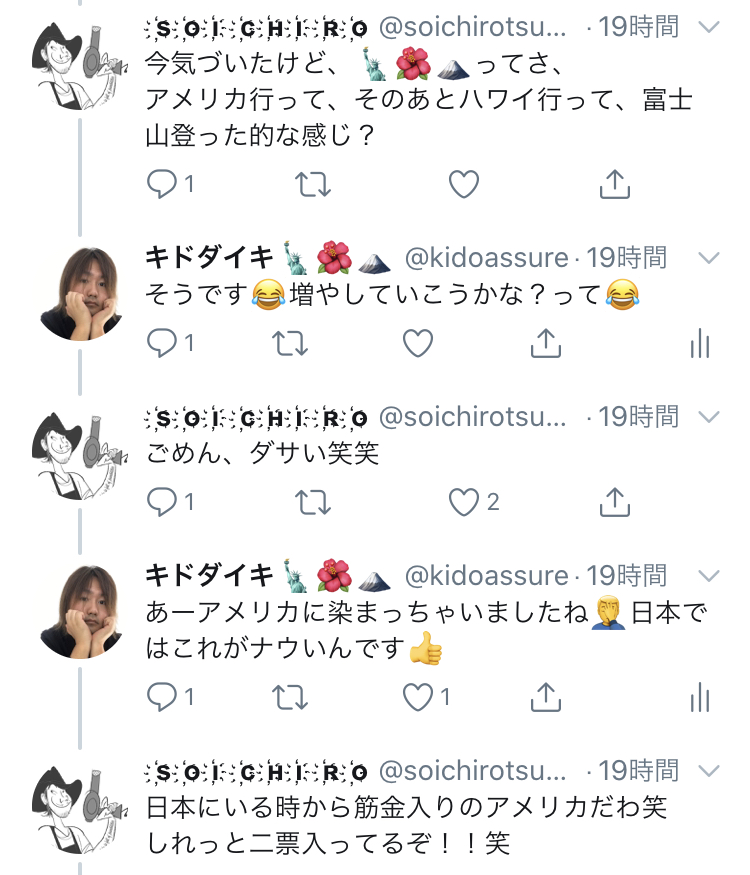Like the "そうです" tweet by キドダイキ
Screen dimensions: 750x875
point(417,344)
